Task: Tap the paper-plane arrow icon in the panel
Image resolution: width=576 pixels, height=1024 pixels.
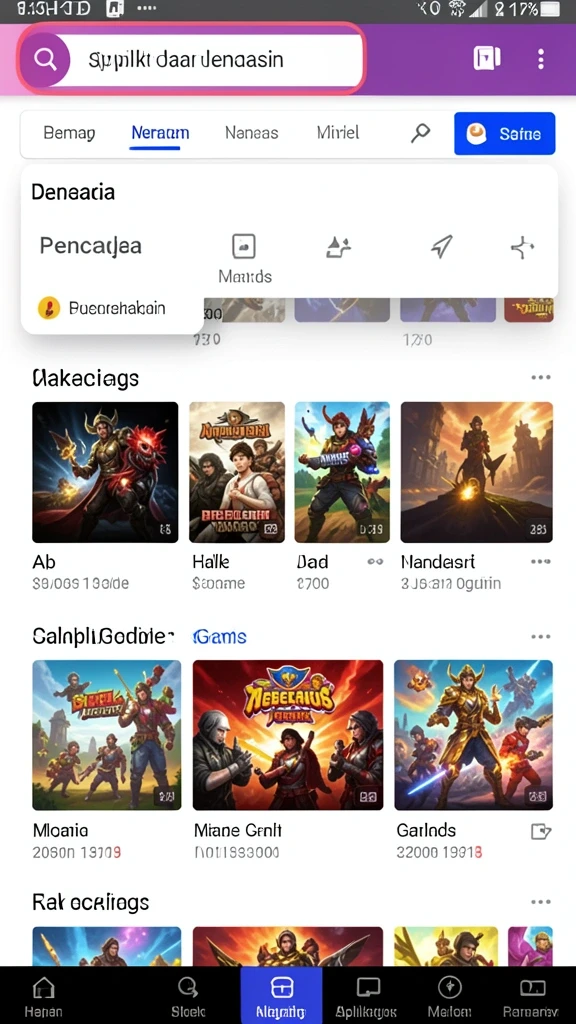Action: [441, 247]
